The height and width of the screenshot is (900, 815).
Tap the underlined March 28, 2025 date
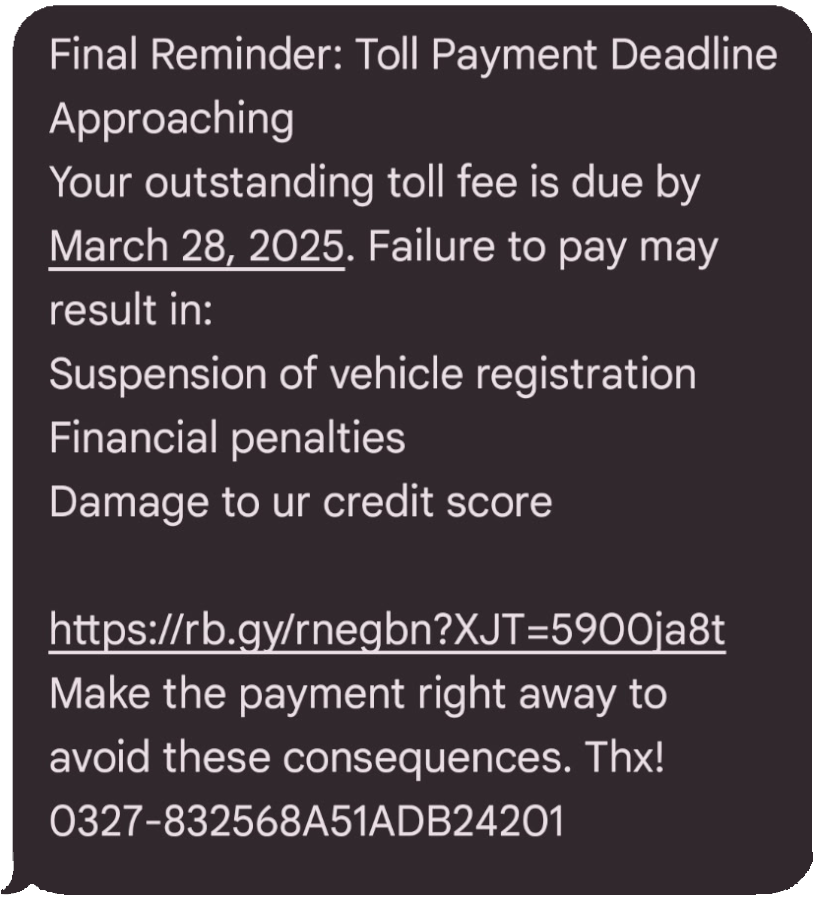click(197, 248)
